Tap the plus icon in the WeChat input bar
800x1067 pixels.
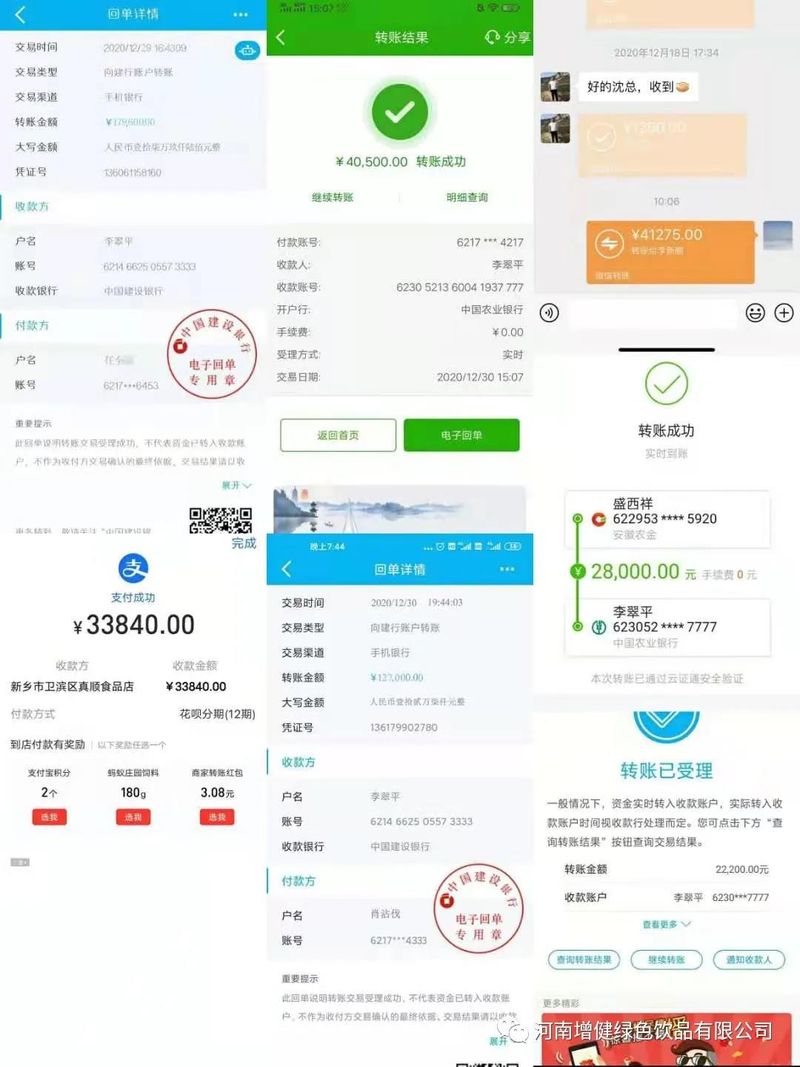[784, 313]
